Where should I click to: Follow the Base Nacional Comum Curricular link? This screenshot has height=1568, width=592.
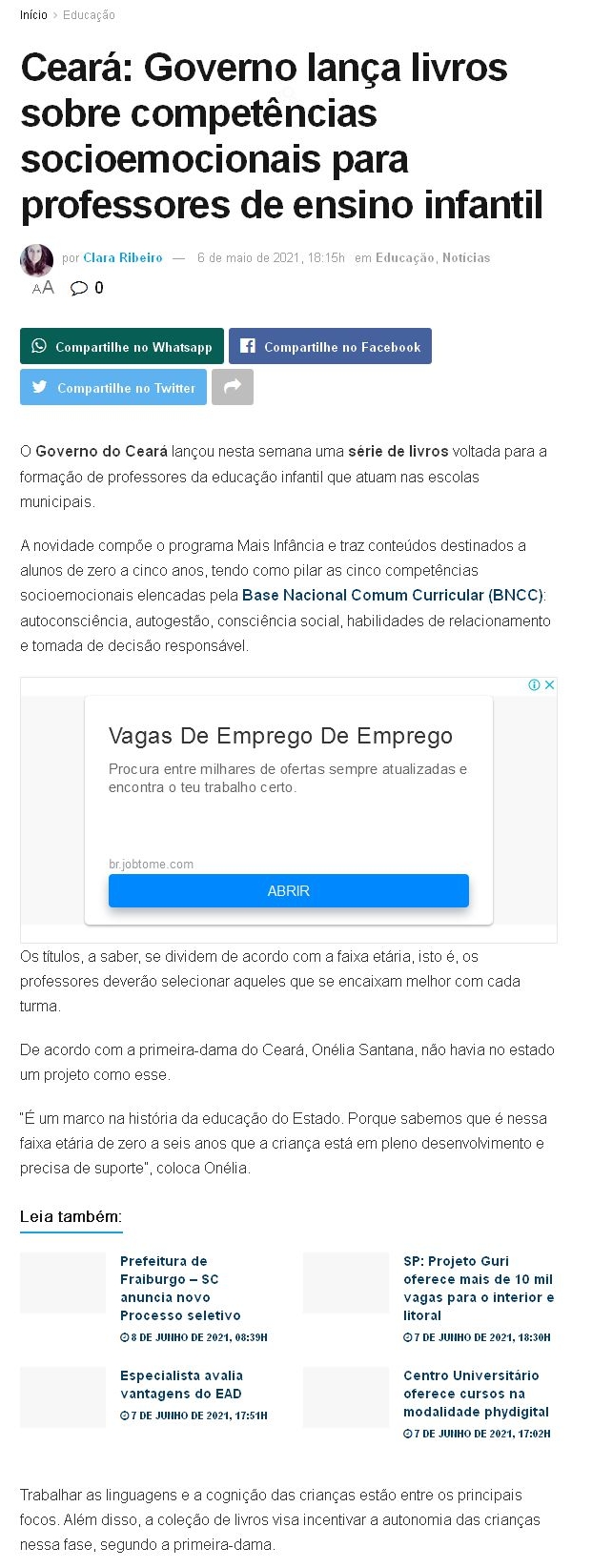(392, 595)
